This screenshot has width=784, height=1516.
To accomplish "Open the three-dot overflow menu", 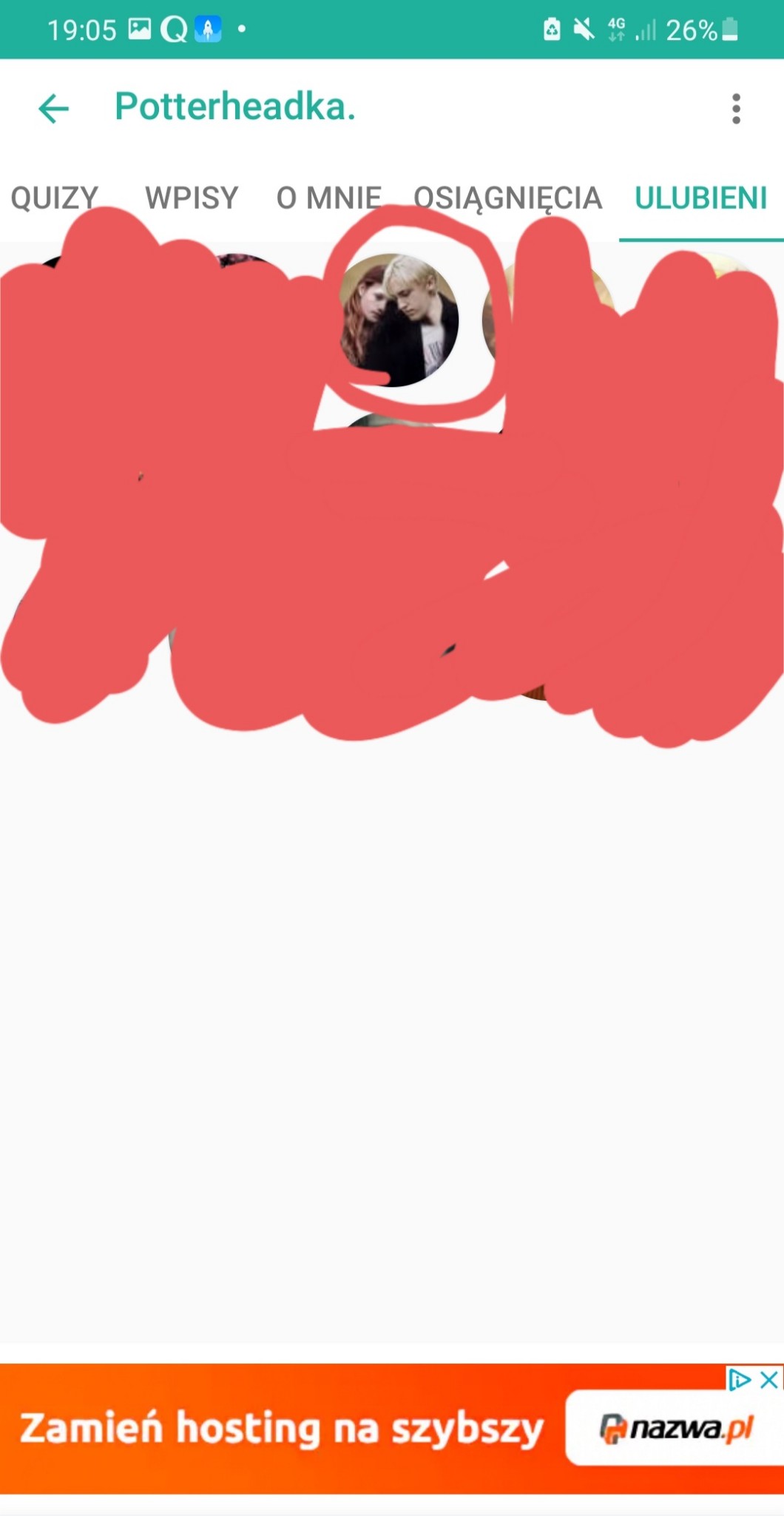I will [x=735, y=109].
